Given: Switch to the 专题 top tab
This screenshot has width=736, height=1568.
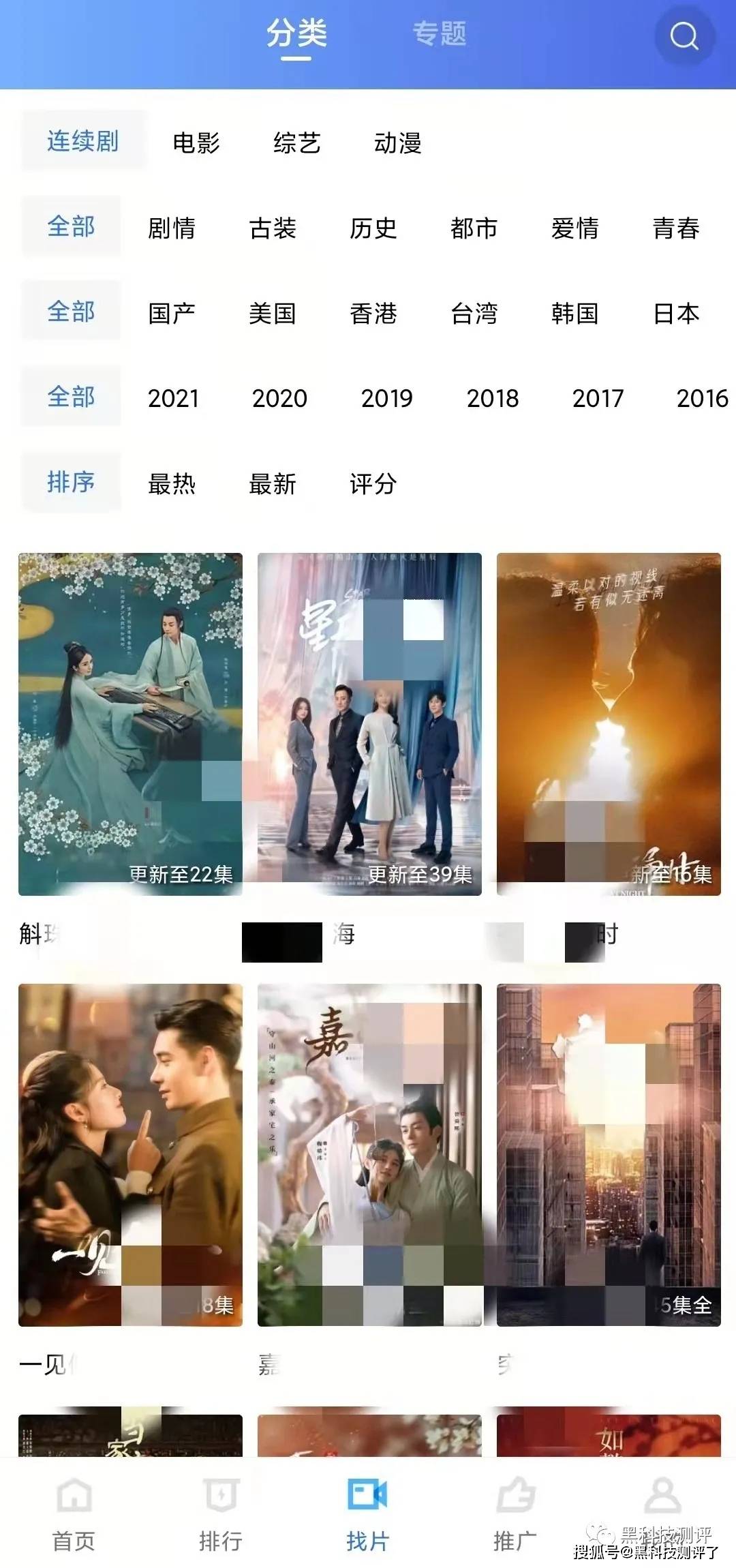Looking at the screenshot, I should [440, 33].
